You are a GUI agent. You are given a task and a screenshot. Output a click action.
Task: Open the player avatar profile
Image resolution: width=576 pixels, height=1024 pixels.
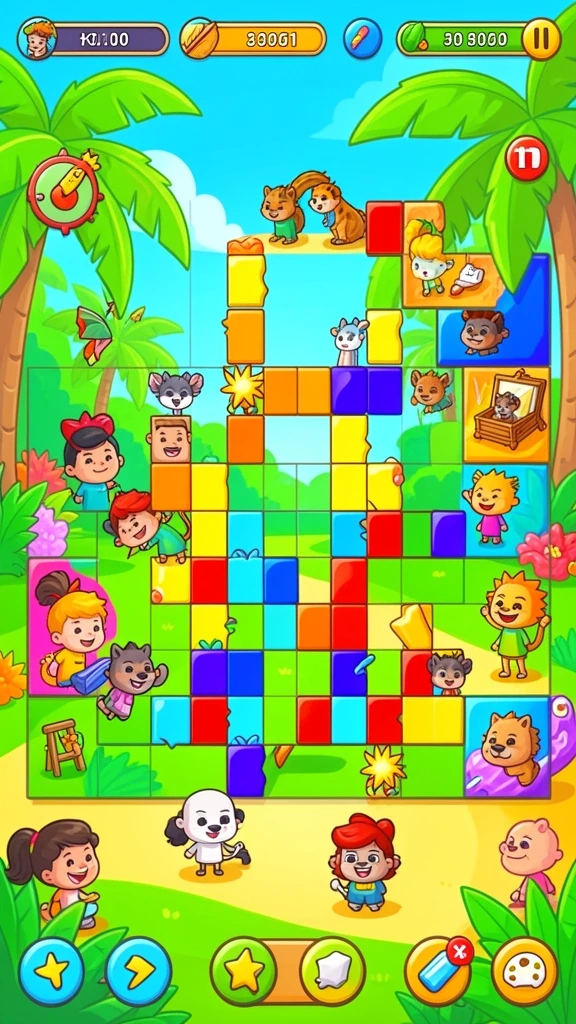37,38
